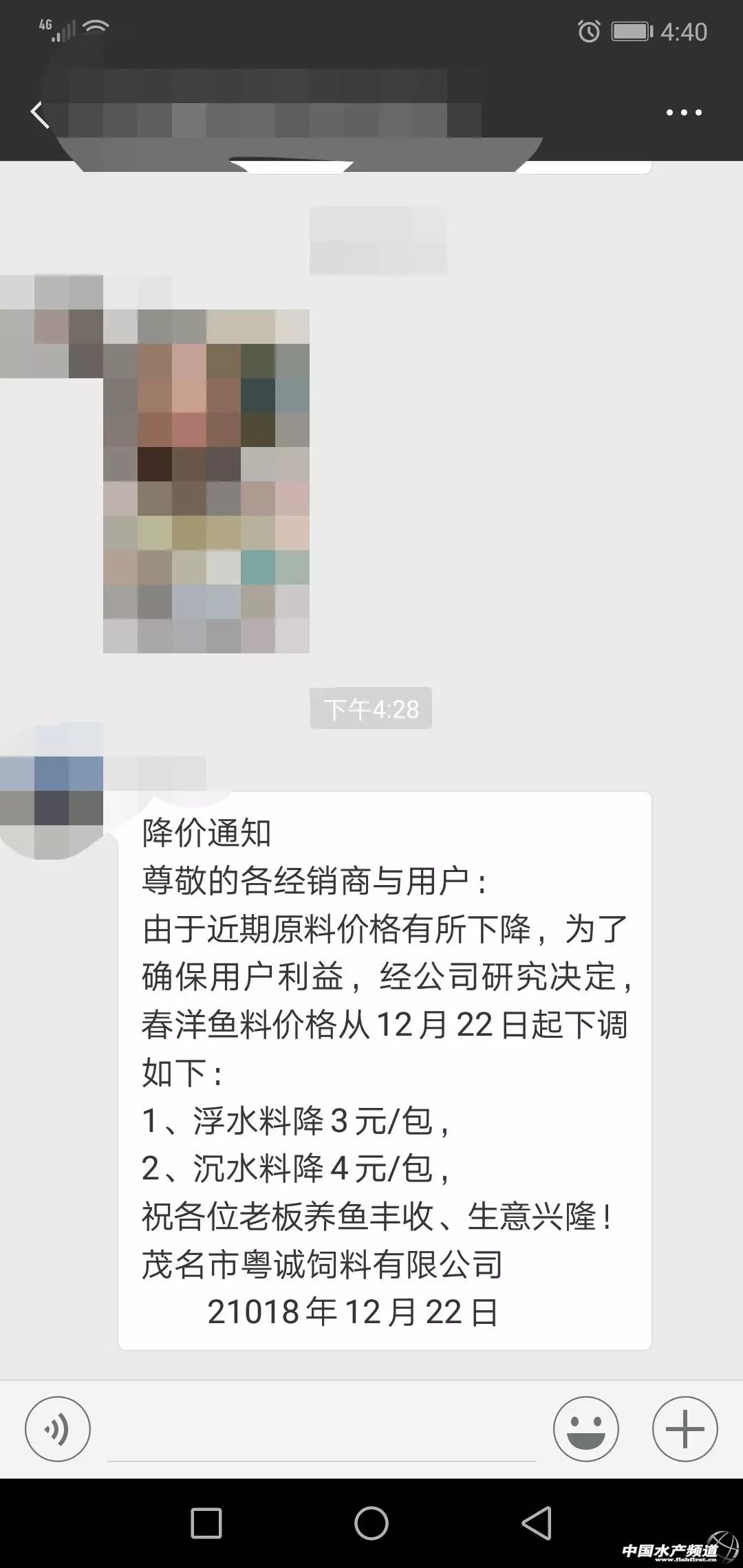Go back from the chat
The image size is (743, 1568).
[x=40, y=114]
